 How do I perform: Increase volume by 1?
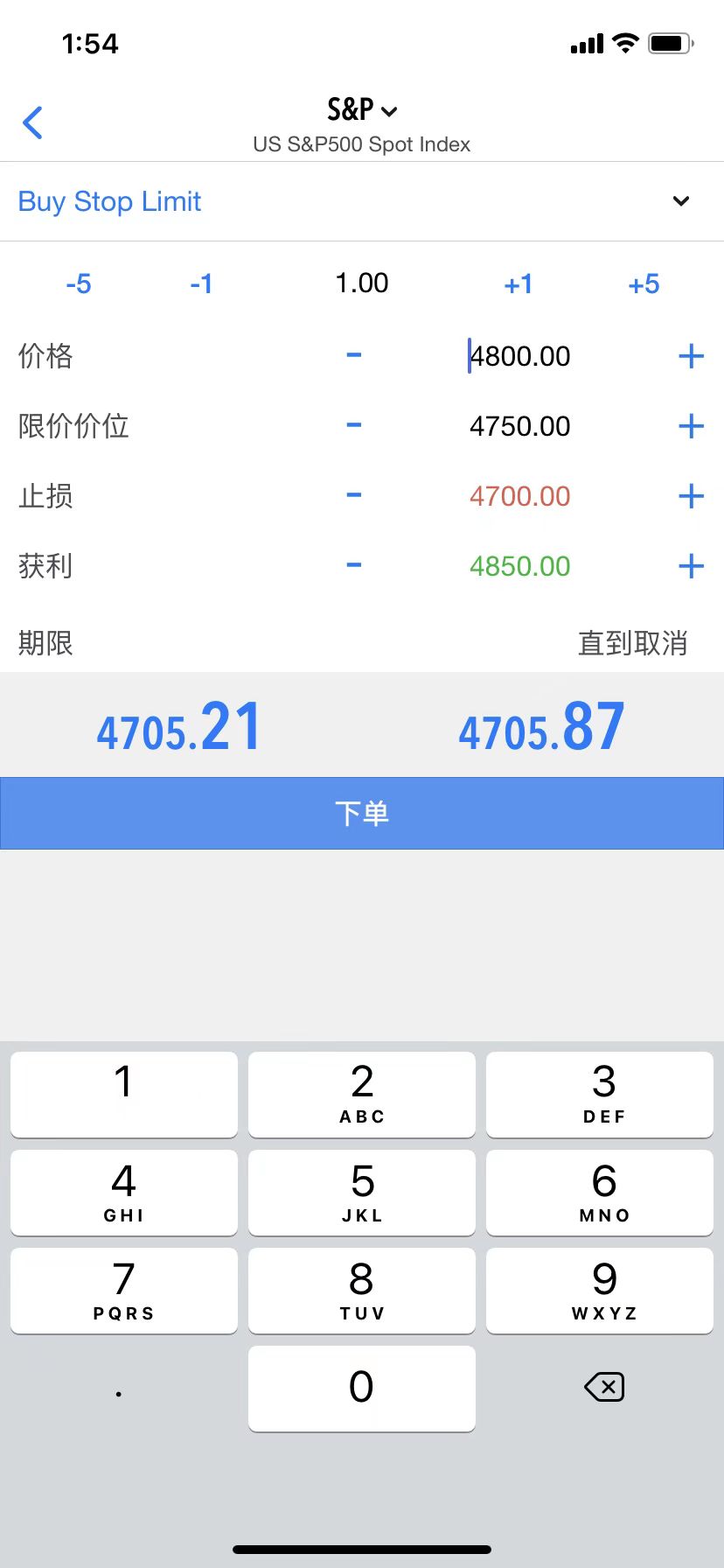click(519, 283)
